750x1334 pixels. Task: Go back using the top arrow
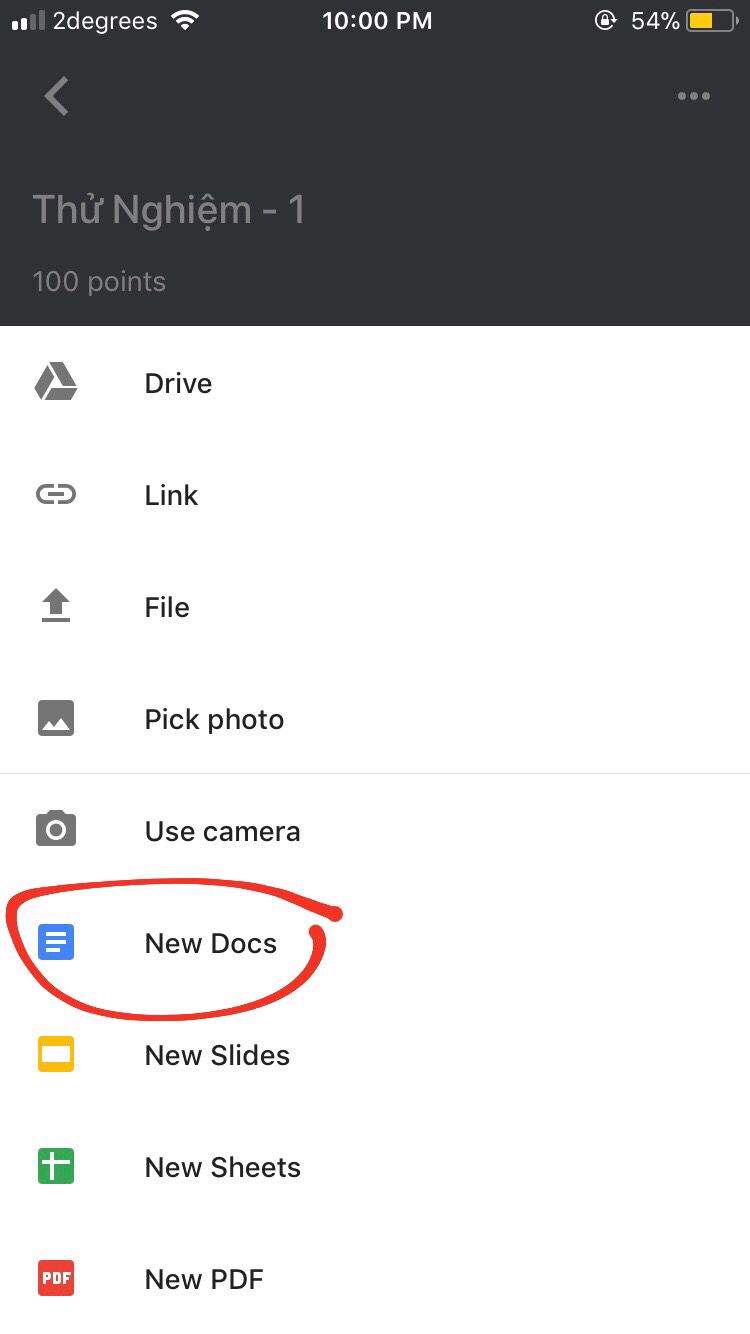57,97
